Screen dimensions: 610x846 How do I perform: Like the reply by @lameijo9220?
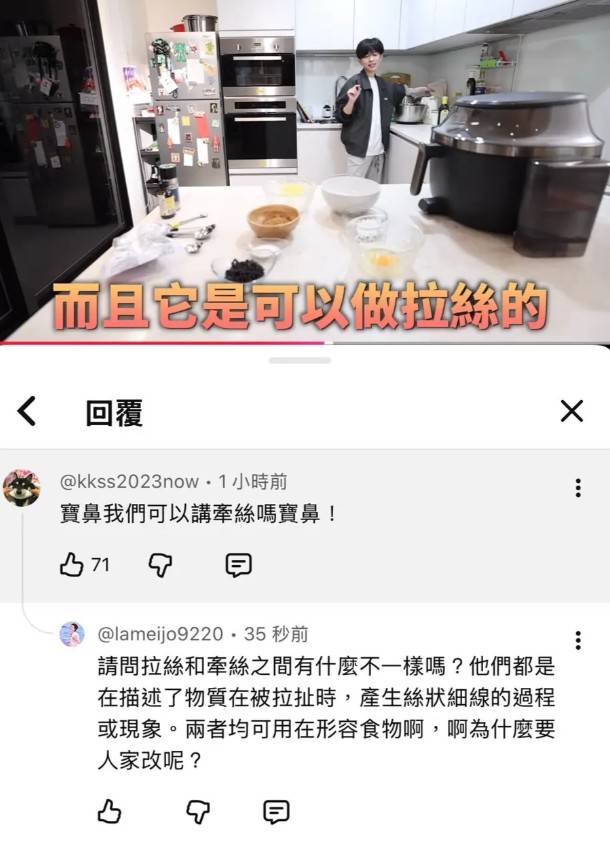pyautogui.click(x=109, y=811)
